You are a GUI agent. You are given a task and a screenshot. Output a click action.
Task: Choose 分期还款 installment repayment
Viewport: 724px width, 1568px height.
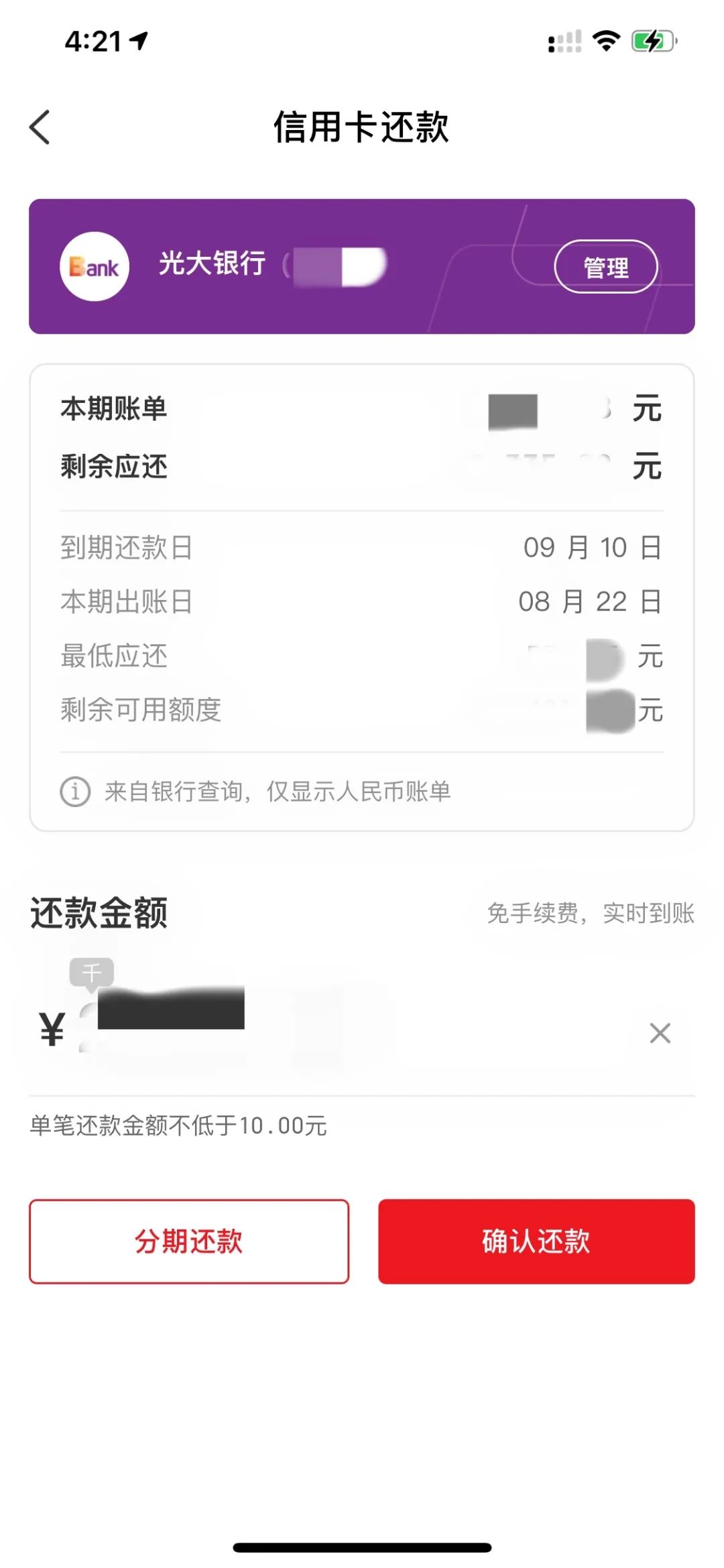pos(189,1241)
